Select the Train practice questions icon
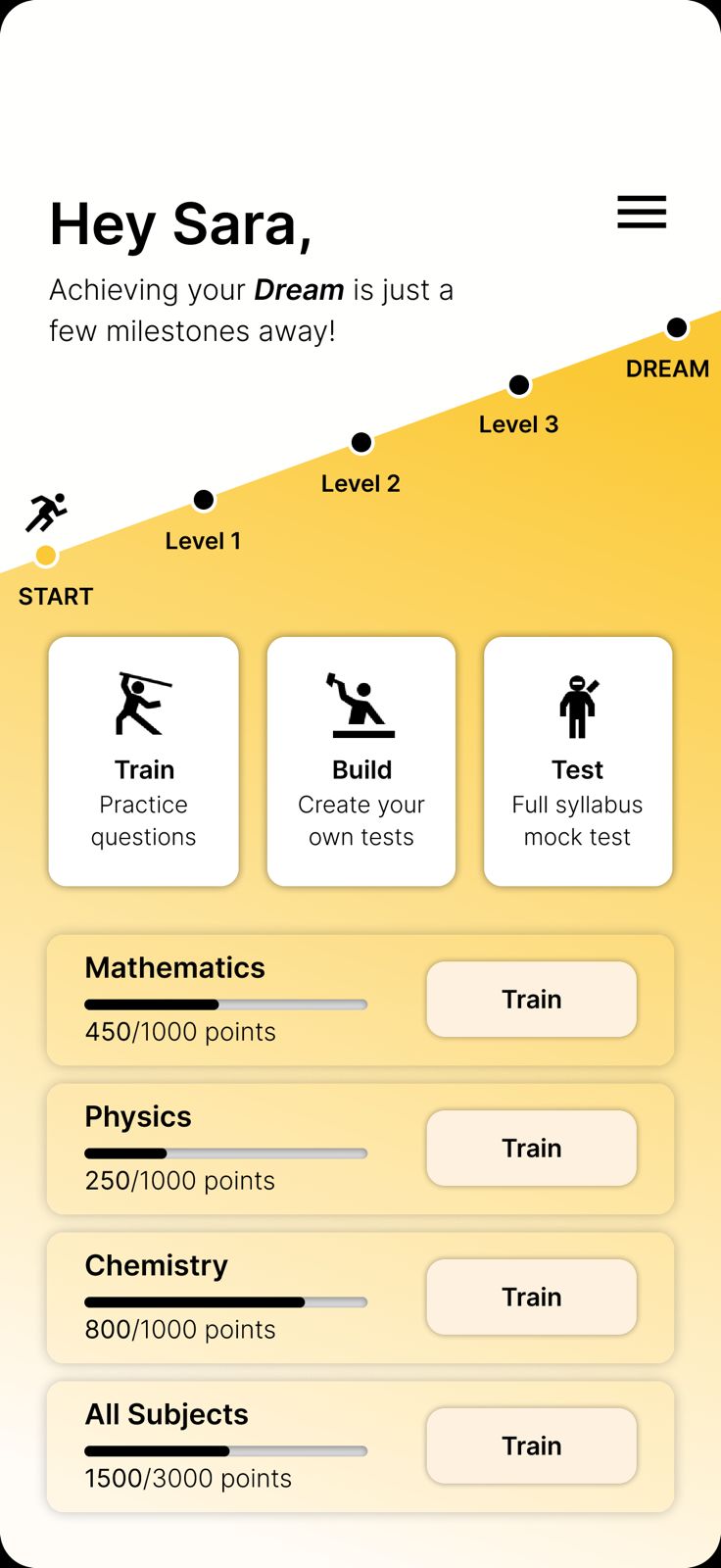Viewport: 721px width, 1568px height. tap(143, 704)
